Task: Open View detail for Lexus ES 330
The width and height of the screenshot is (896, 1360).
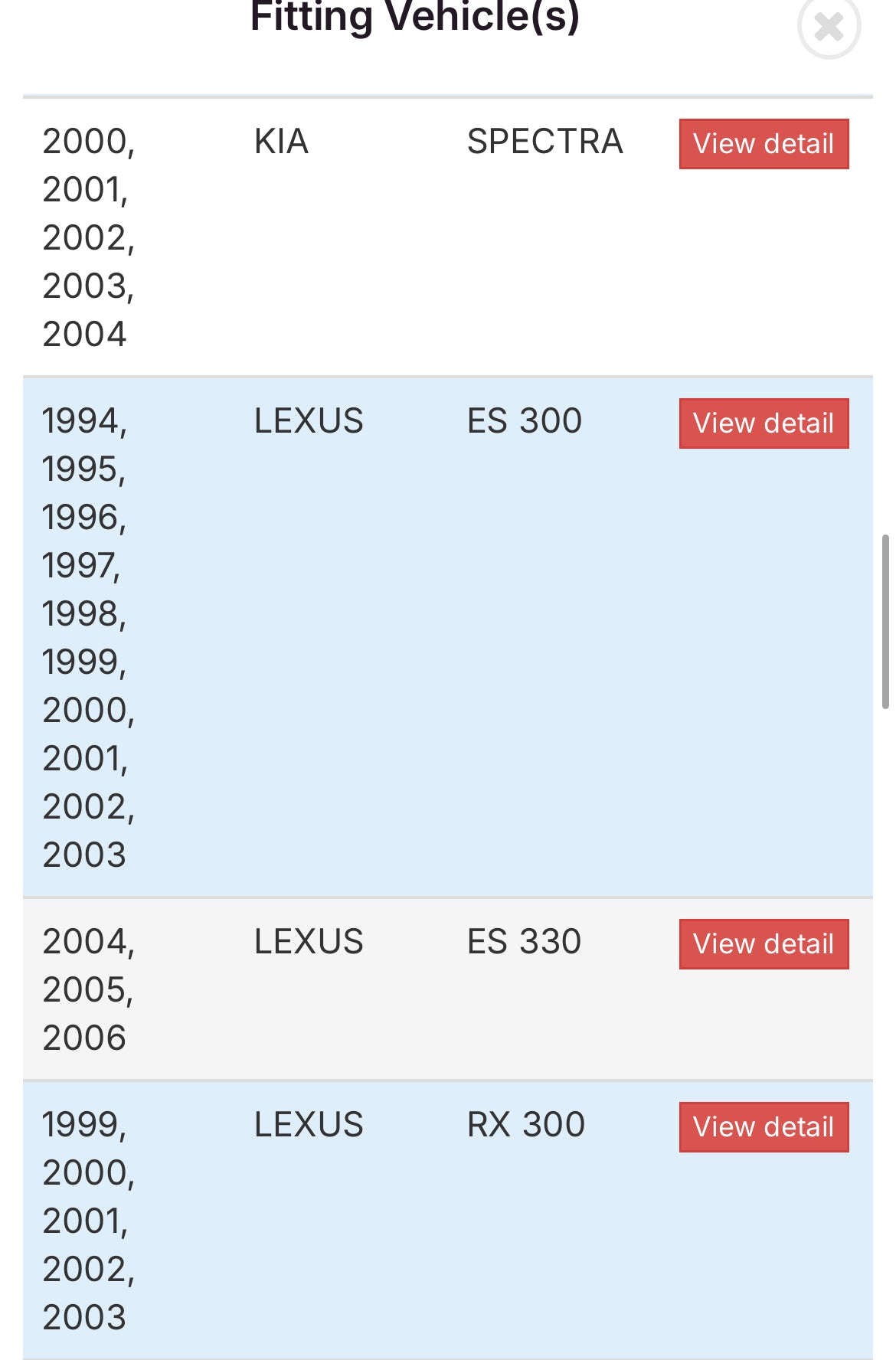Action: pyautogui.click(x=764, y=944)
